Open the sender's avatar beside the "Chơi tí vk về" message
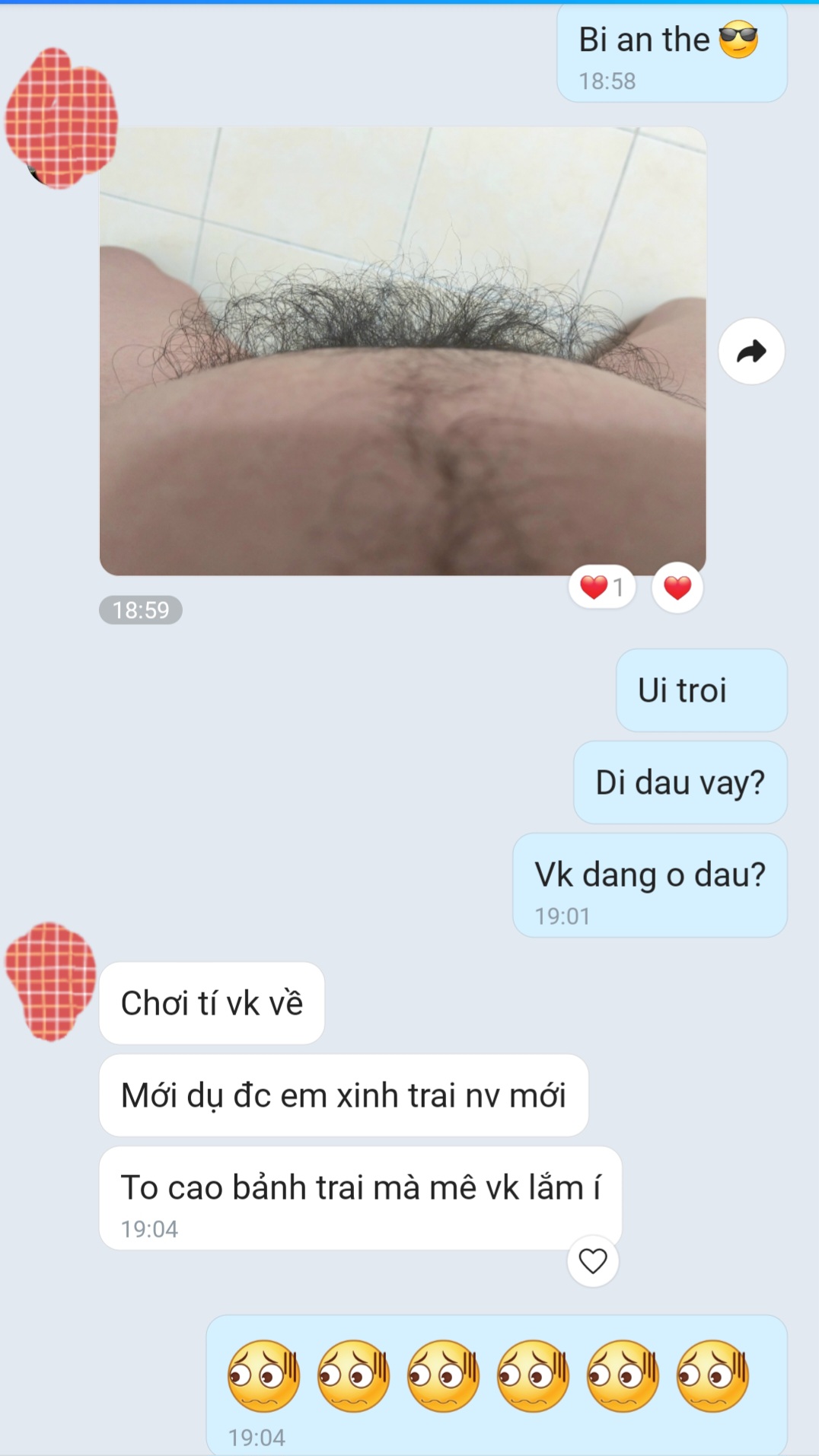Image resolution: width=819 pixels, height=1456 pixels. click(x=51, y=982)
